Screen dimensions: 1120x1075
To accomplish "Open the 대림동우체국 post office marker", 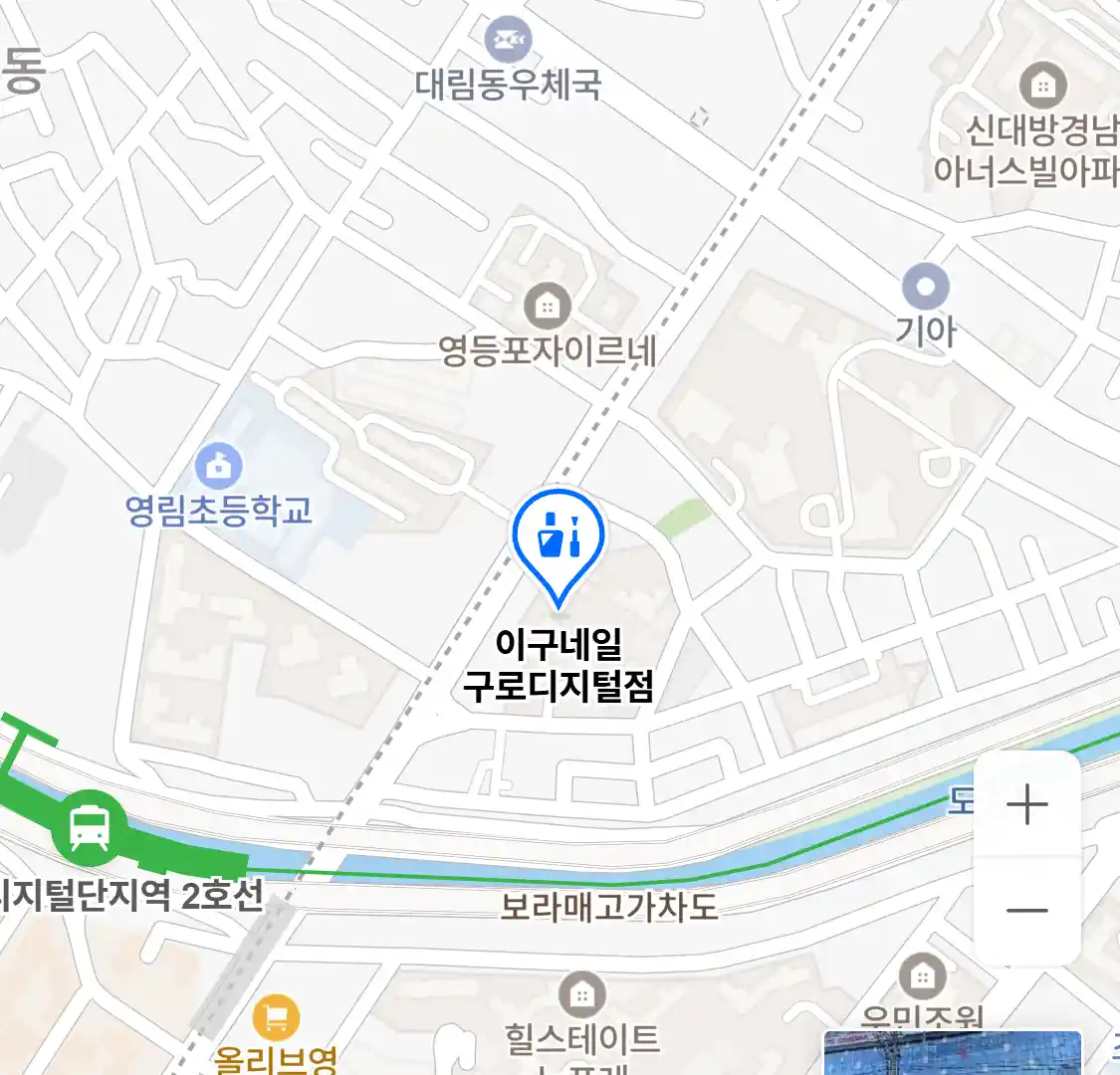I will coord(508,41).
